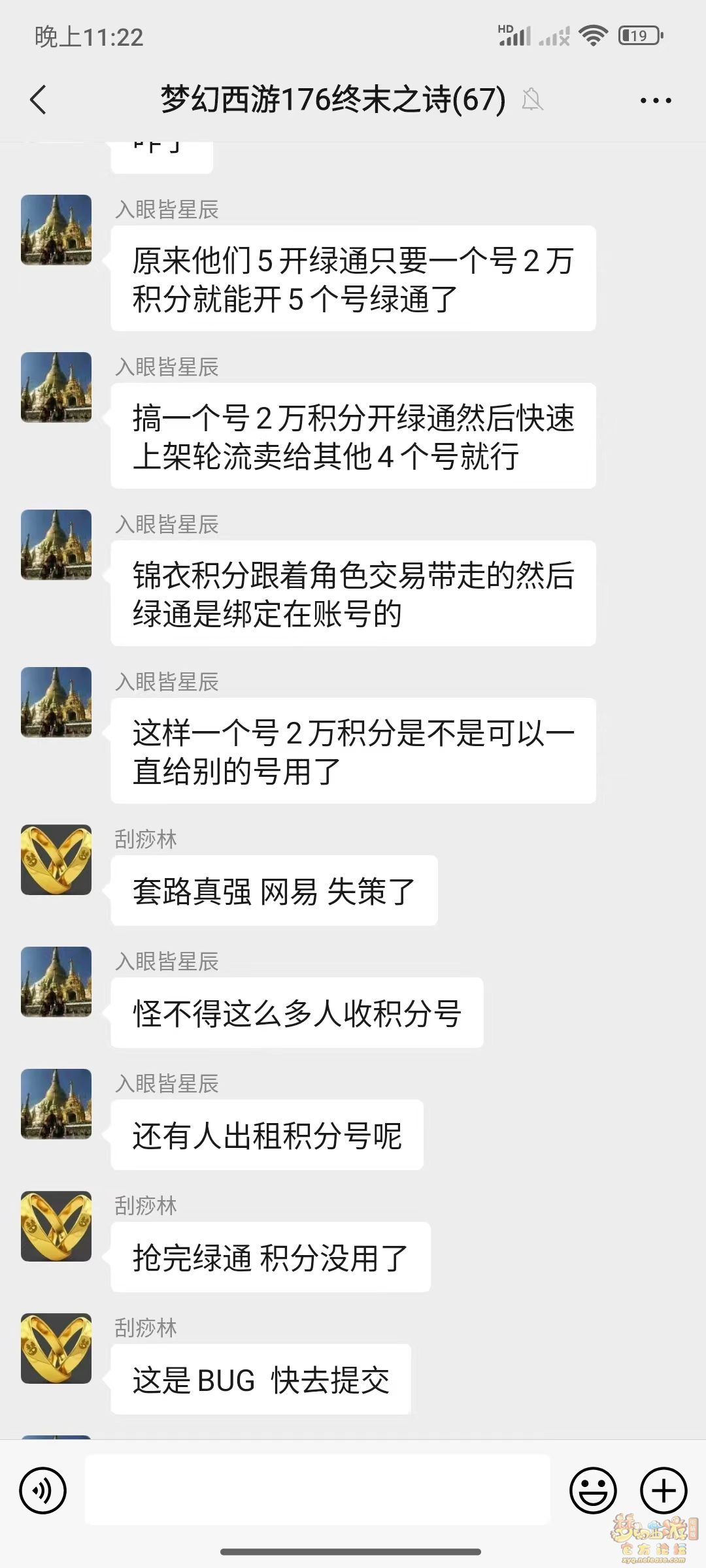Open 入眼皆星辰's avatar beside 原来他们5开绿通 message

click(56, 230)
